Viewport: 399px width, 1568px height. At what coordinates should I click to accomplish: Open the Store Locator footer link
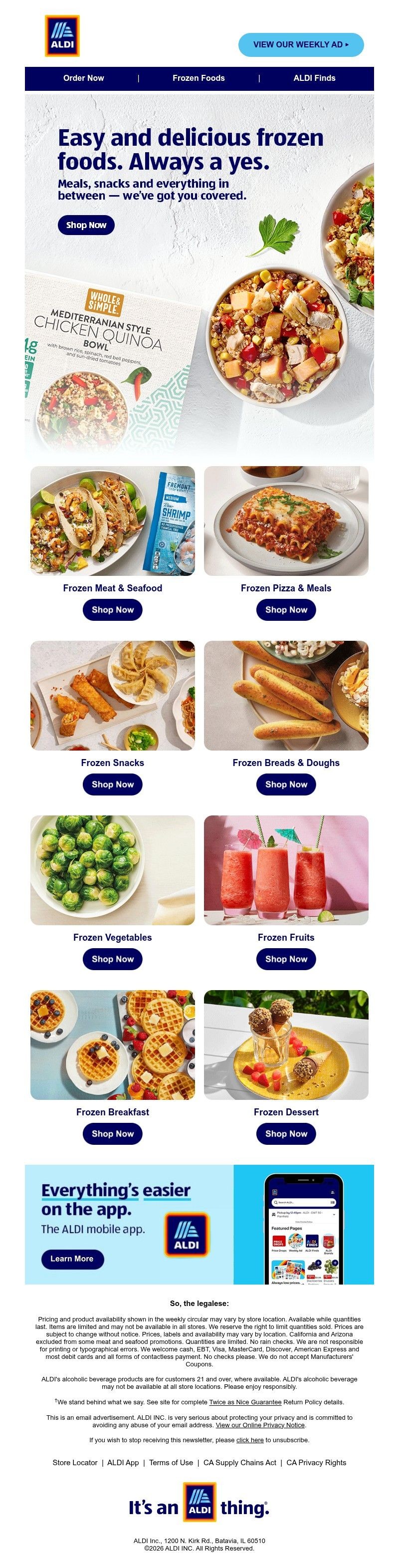point(75,1463)
